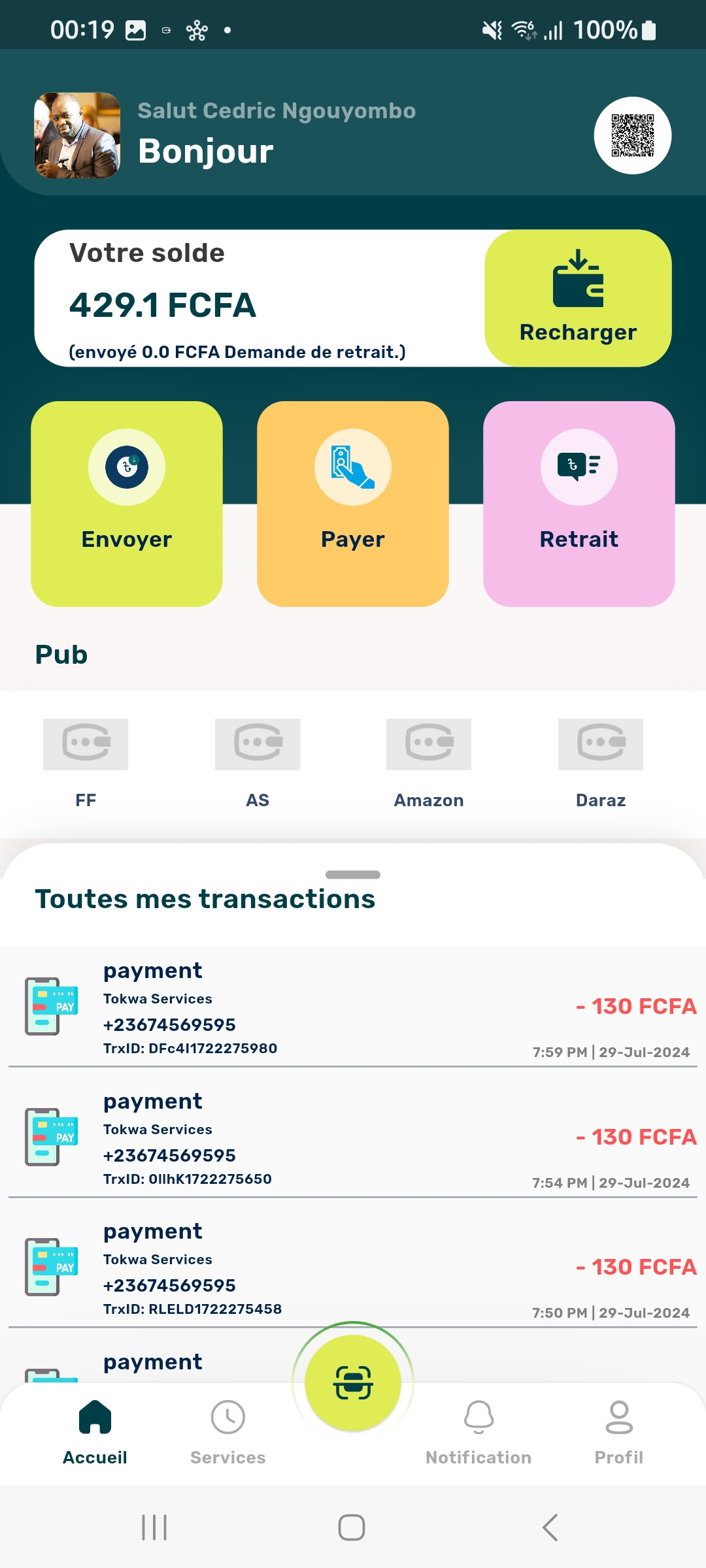
Task: Go back using the system back button
Action: tap(550, 1527)
